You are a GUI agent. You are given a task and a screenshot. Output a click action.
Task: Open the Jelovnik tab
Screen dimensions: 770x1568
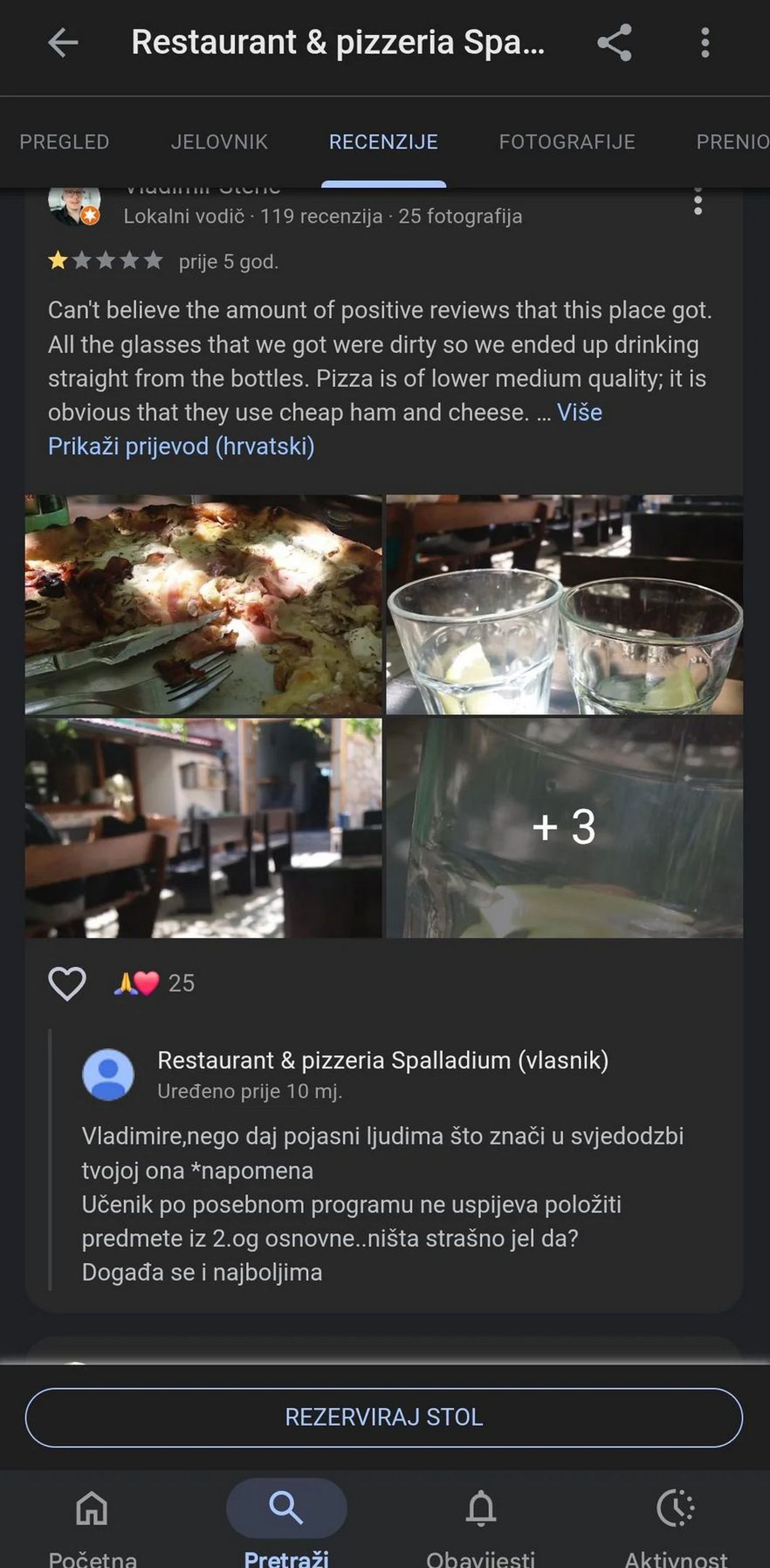(219, 142)
